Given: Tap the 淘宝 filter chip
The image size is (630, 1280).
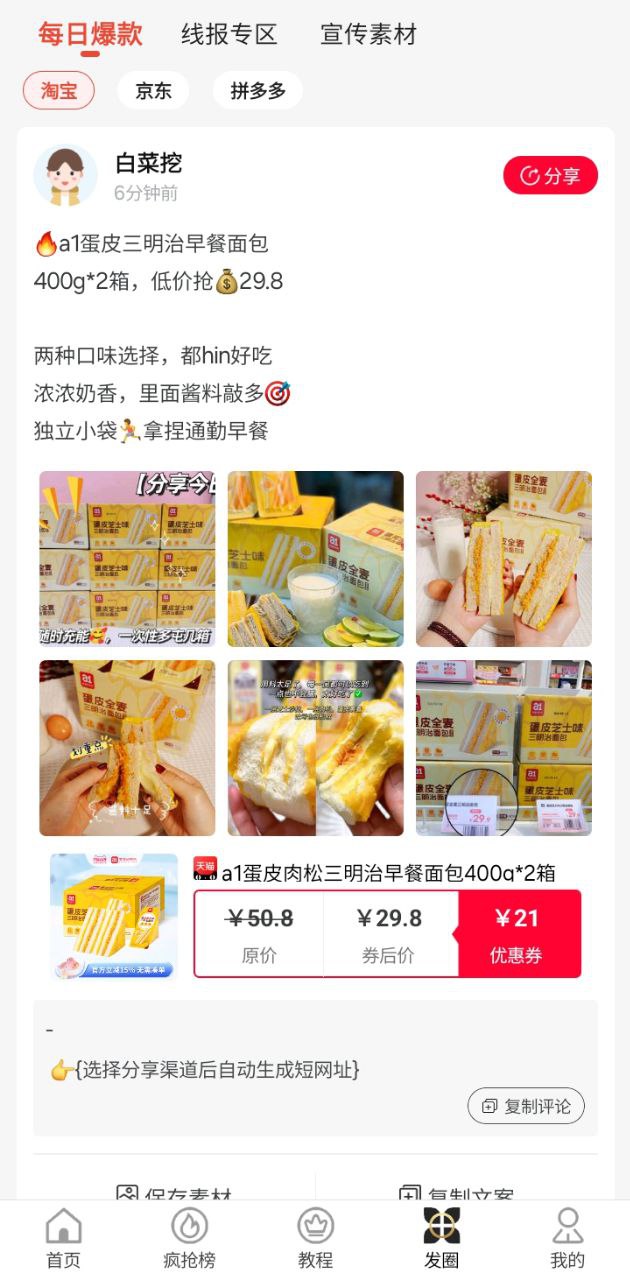Looking at the screenshot, I should 59,91.
